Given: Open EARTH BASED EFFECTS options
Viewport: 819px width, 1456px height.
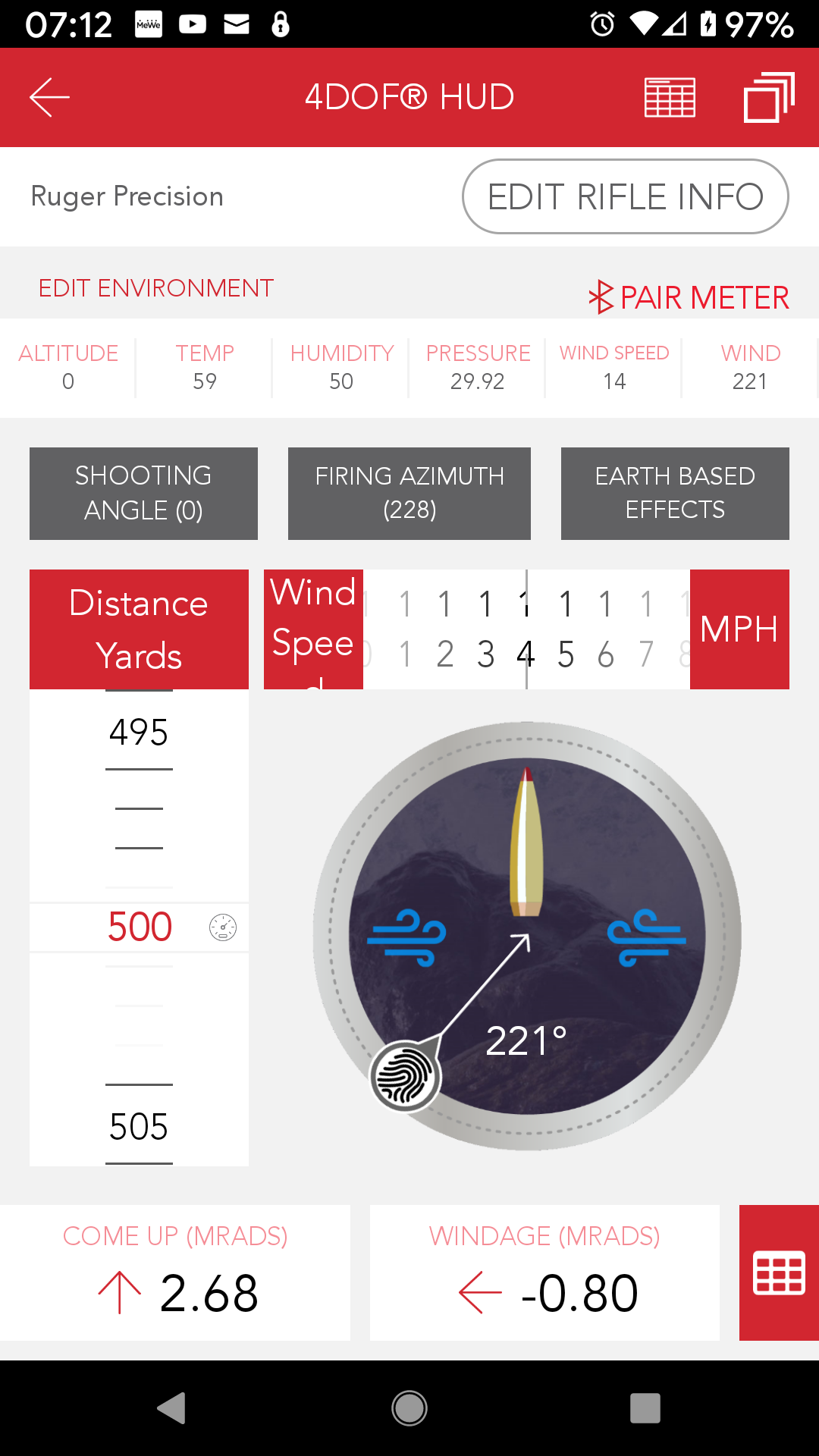Looking at the screenshot, I should click(675, 493).
